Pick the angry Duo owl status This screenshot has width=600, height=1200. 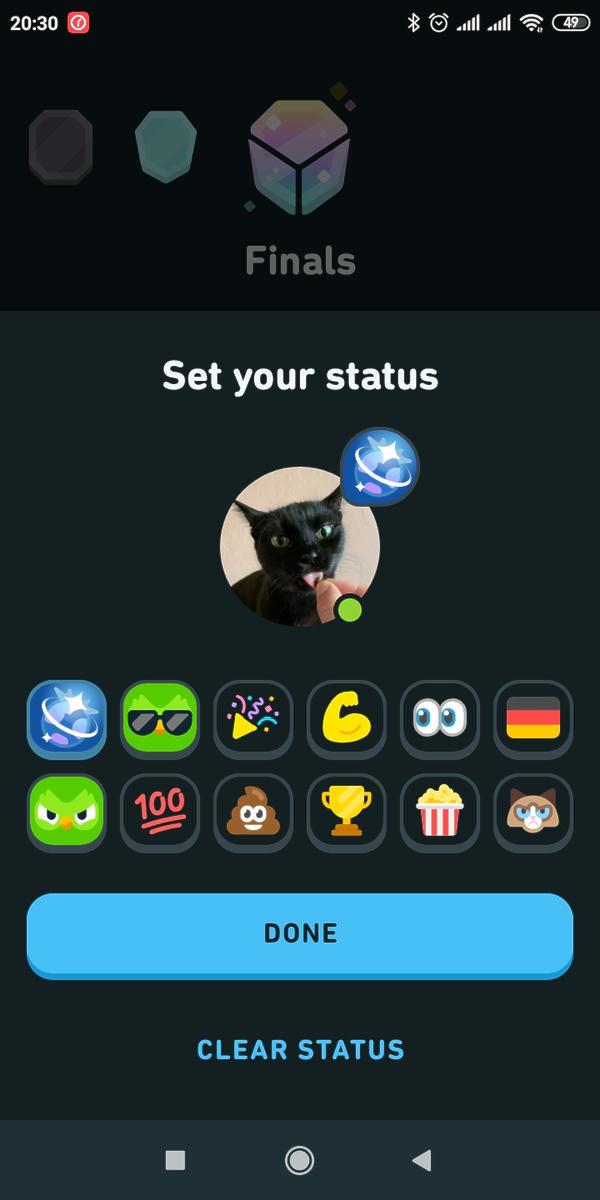[66, 812]
